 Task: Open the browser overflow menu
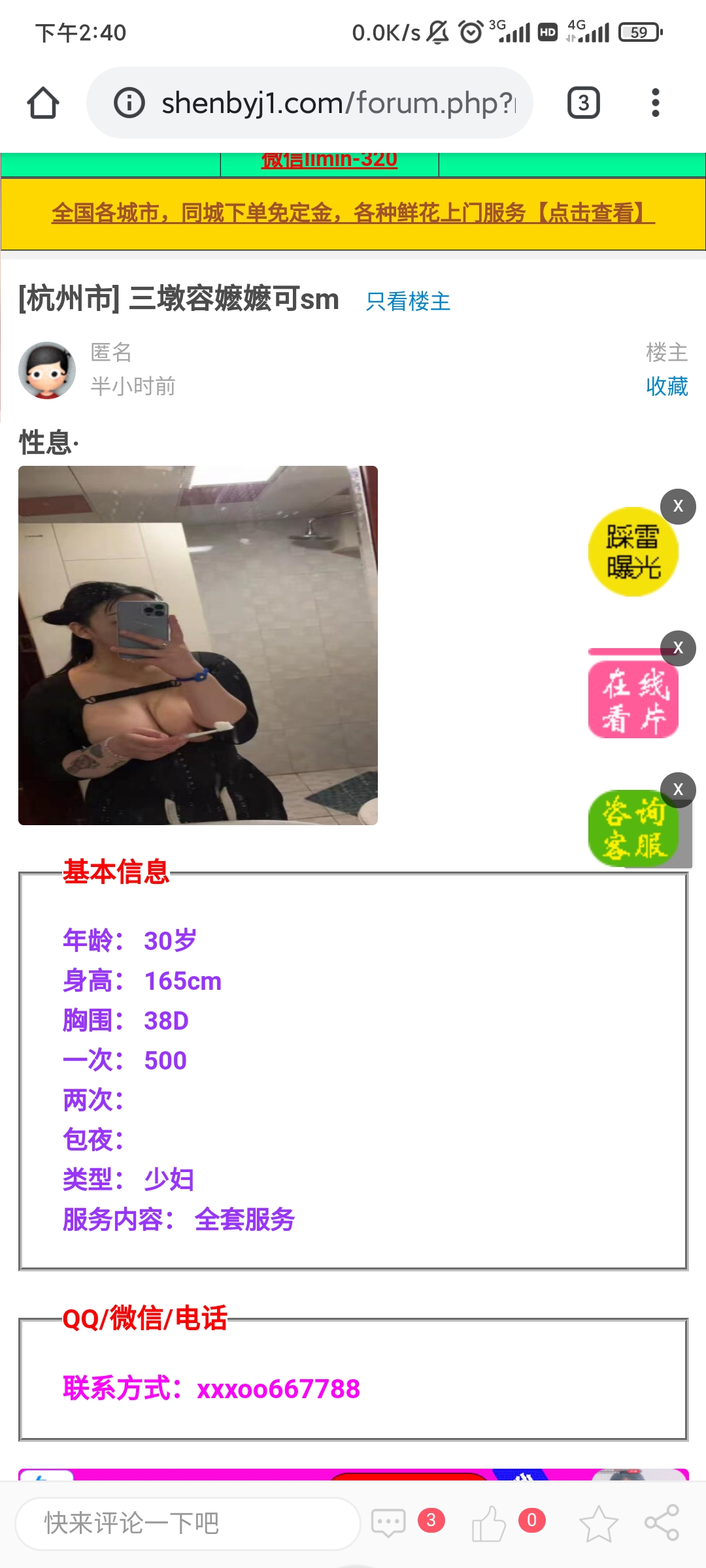655,103
